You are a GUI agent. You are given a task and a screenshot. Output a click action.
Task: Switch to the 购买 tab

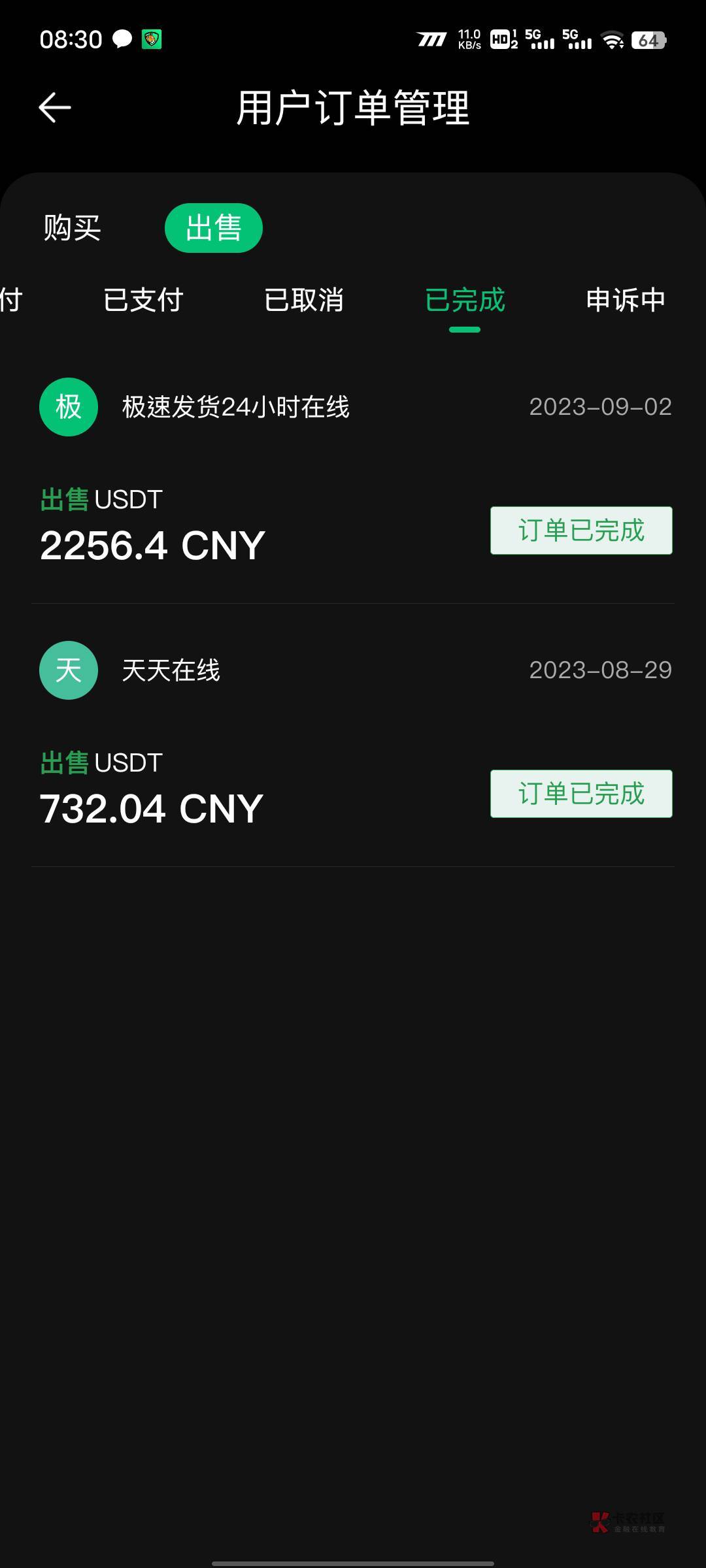(73, 228)
